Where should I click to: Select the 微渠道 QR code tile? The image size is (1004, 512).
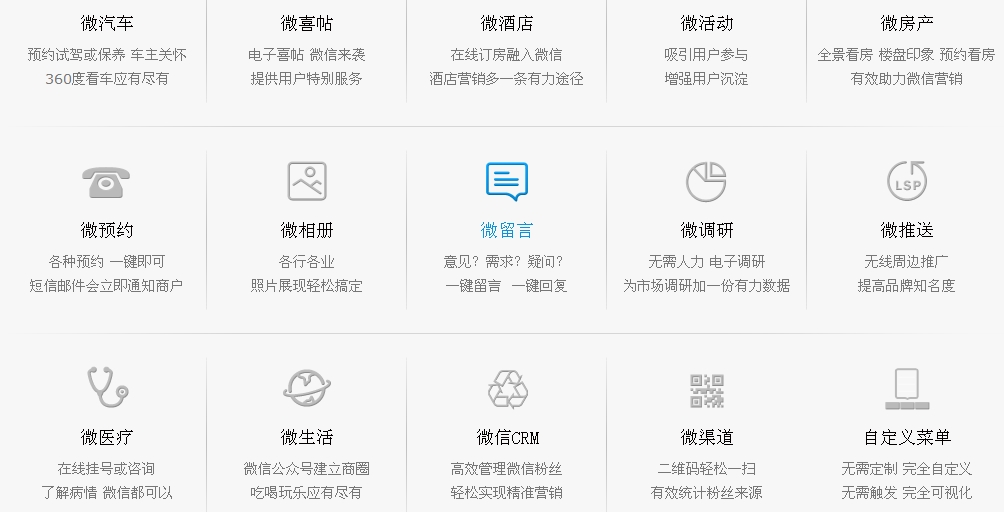[706, 436]
